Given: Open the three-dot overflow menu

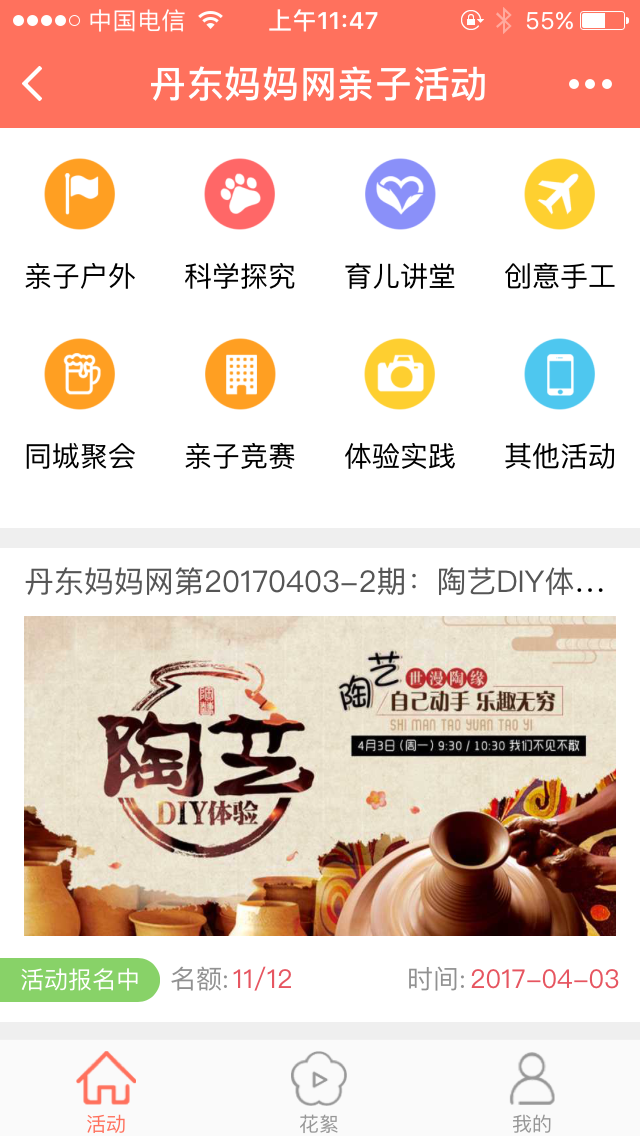Looking at the screenshot, I should (590, 84).
